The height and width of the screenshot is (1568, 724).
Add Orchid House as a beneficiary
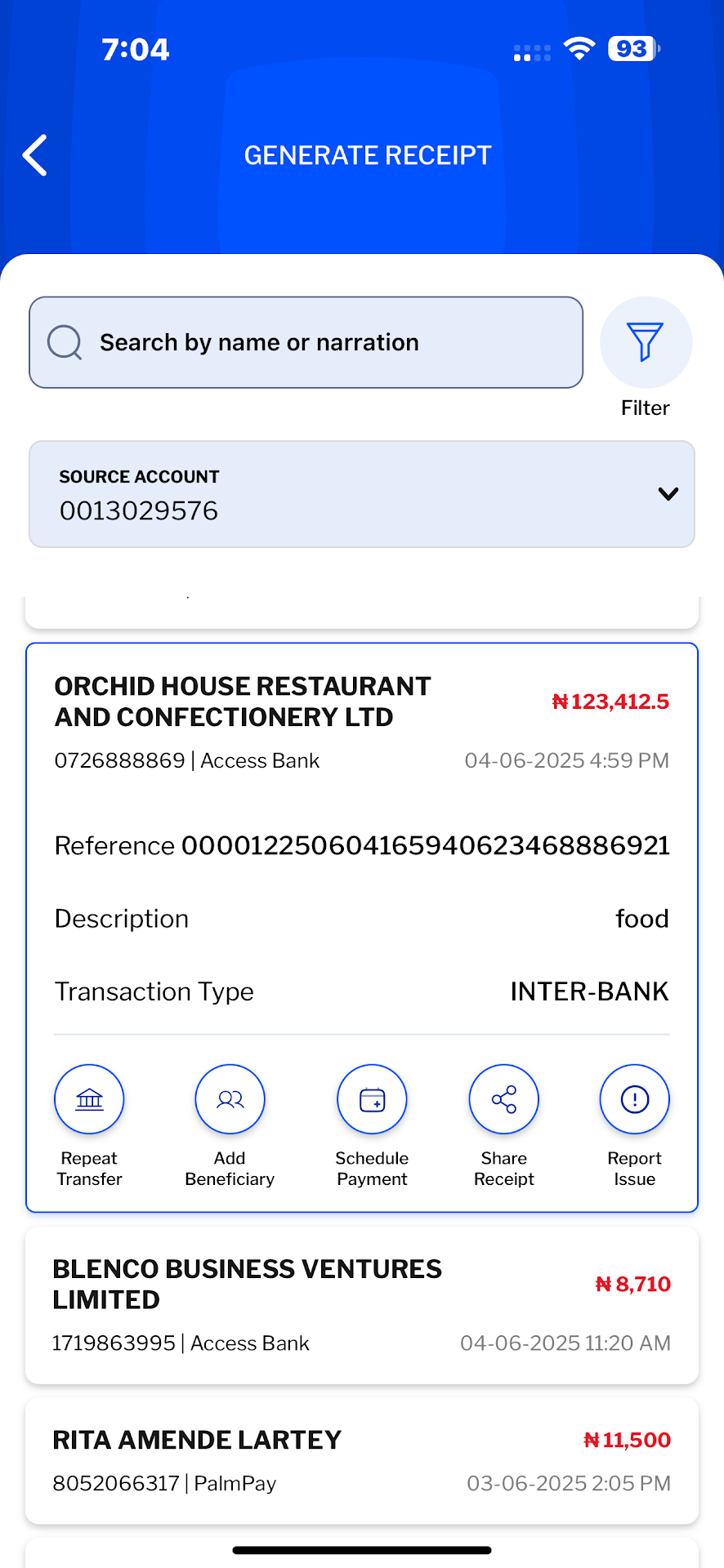click(x=230, y=1099)
